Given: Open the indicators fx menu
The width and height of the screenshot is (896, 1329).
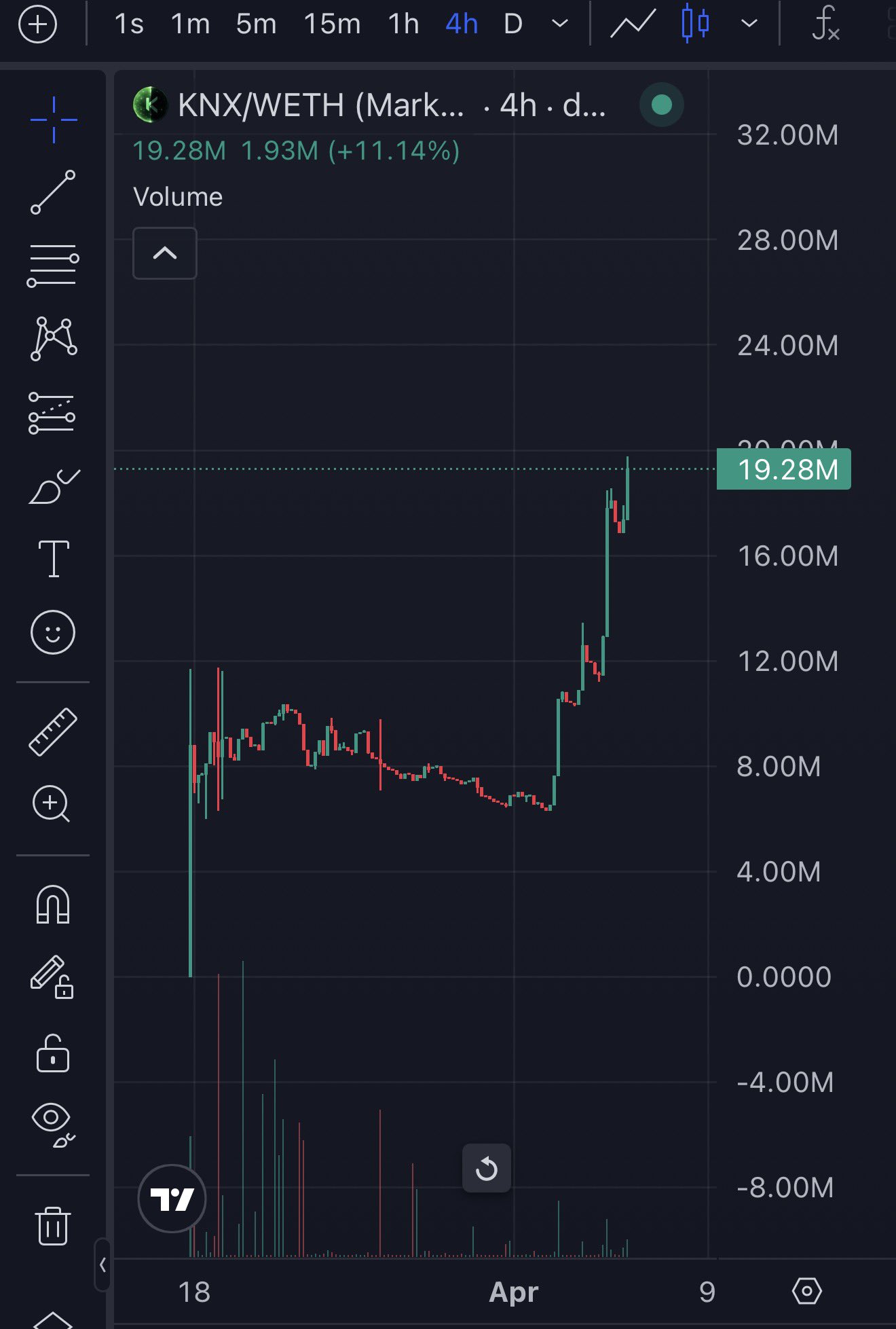Looking at the screenshot, I should point(825,24).
